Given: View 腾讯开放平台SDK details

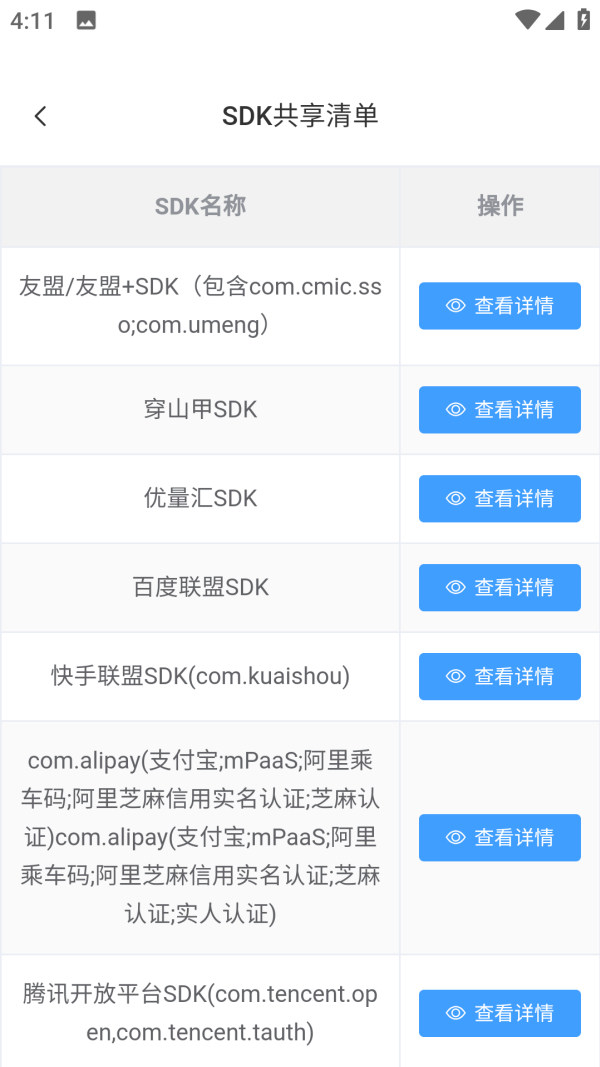Looking at the screenshot, I should coord(499,1014).
